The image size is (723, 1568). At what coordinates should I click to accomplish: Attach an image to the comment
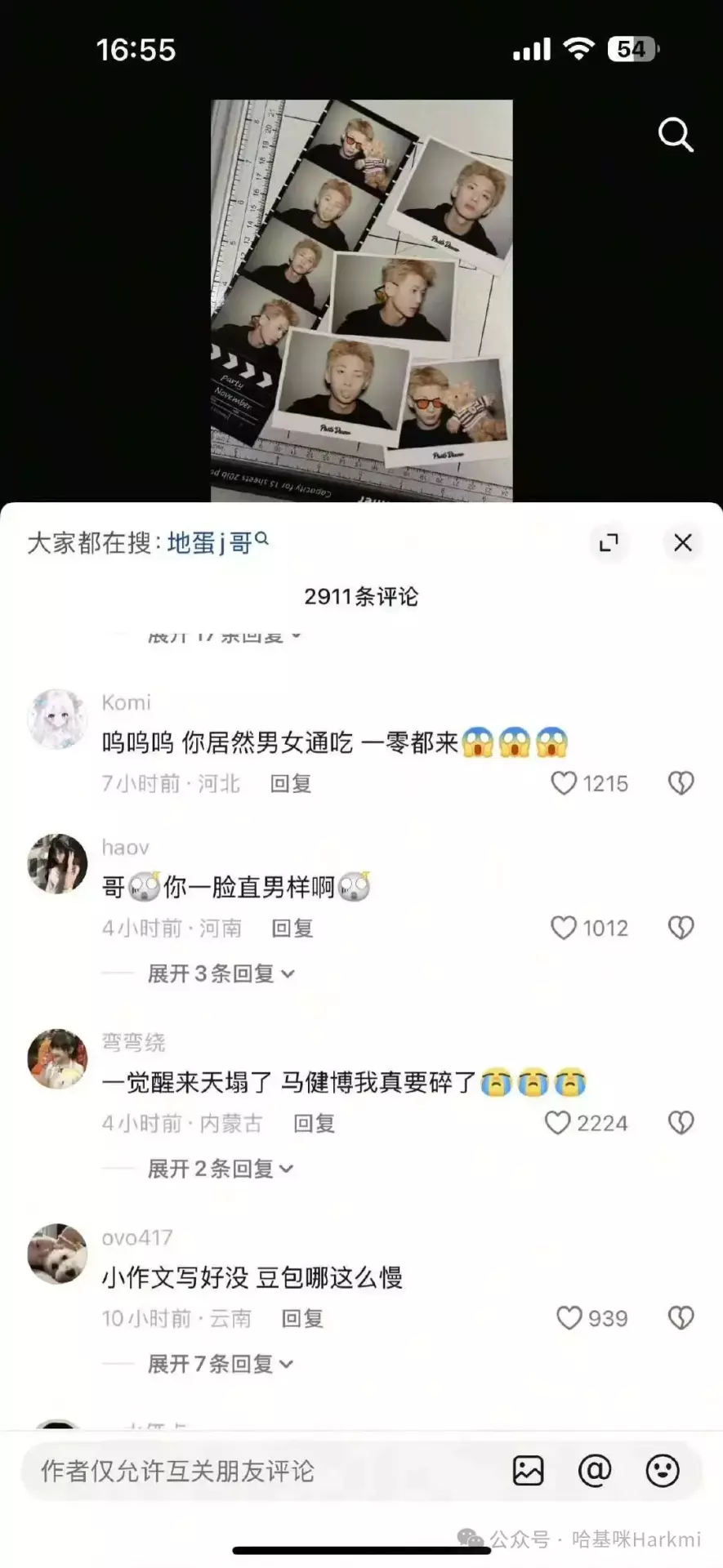pyautogui.click(x=528, y=1471)
